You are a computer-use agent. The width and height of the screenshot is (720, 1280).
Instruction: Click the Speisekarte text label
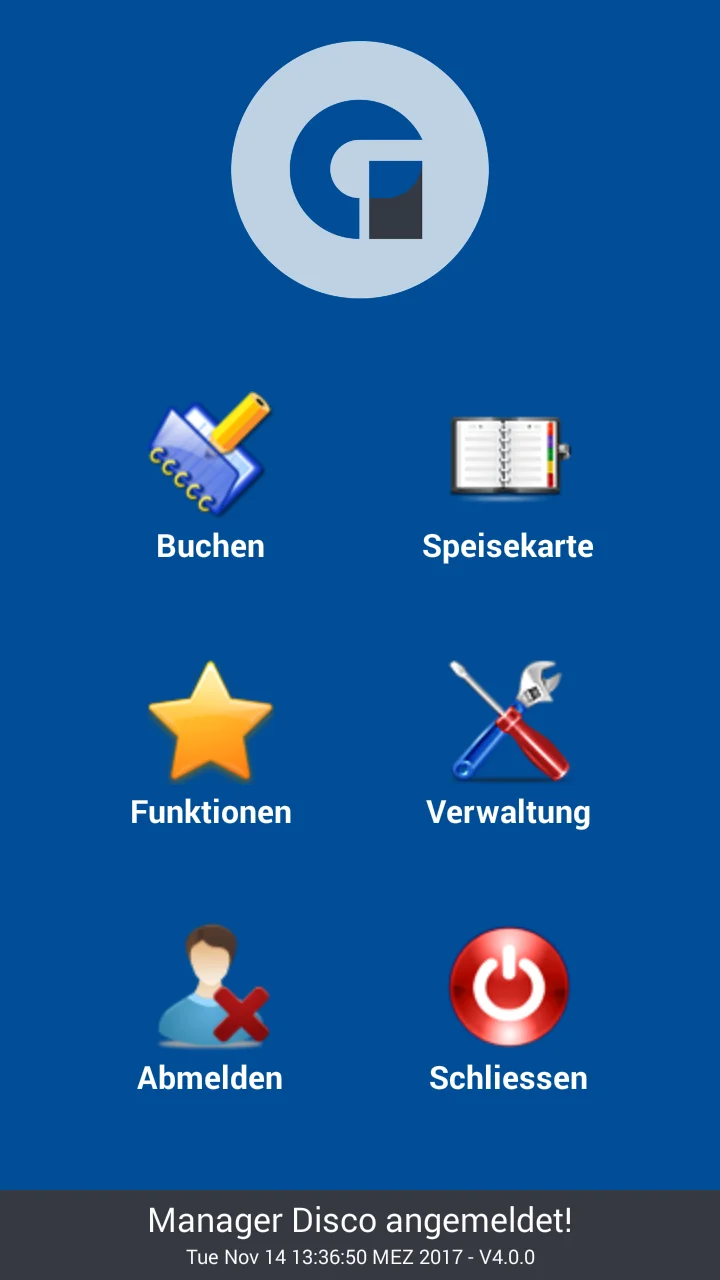click(x=509, y=546)
